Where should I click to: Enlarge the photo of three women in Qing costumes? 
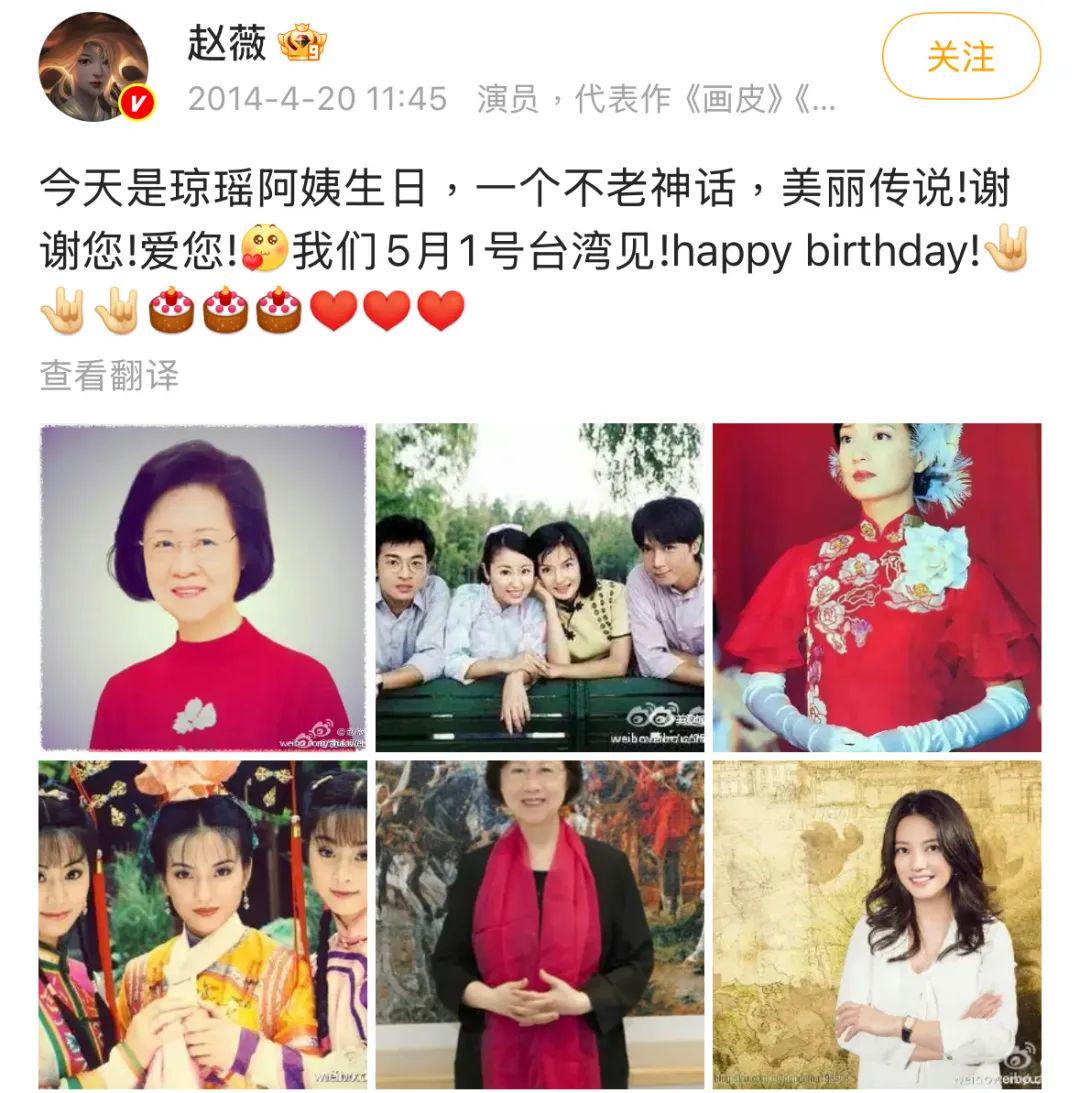click(x=203, y=924)
